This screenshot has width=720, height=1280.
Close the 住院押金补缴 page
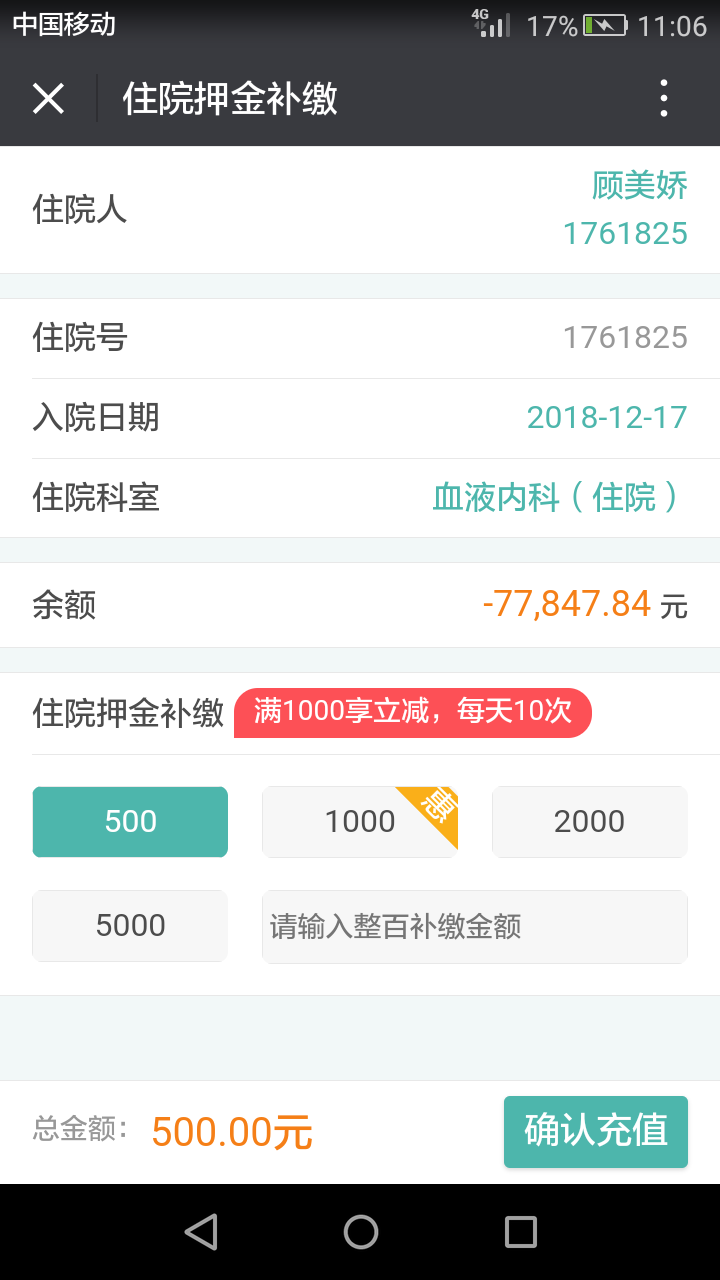tap(48, 98)
